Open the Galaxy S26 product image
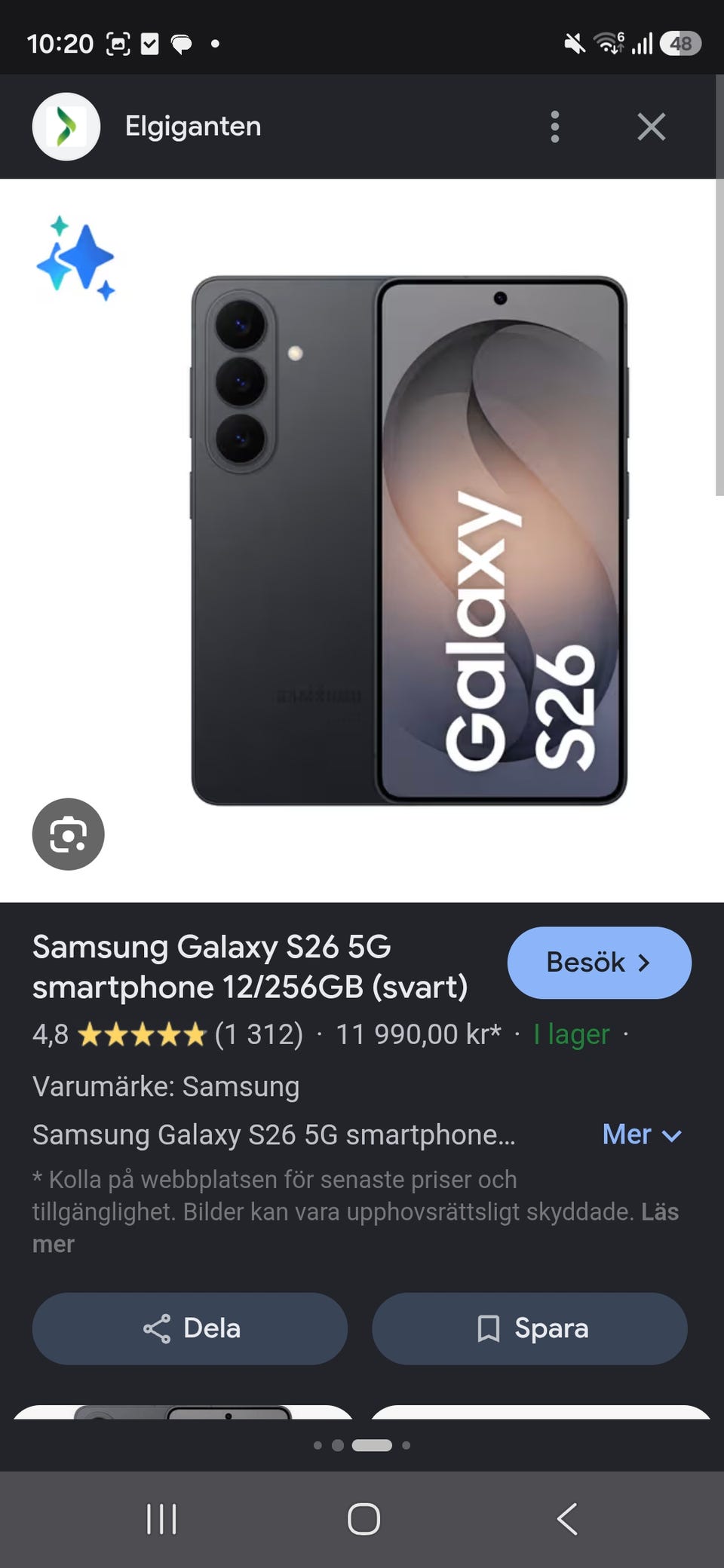This screenshot has width=724, height=1568. (410, 540)
